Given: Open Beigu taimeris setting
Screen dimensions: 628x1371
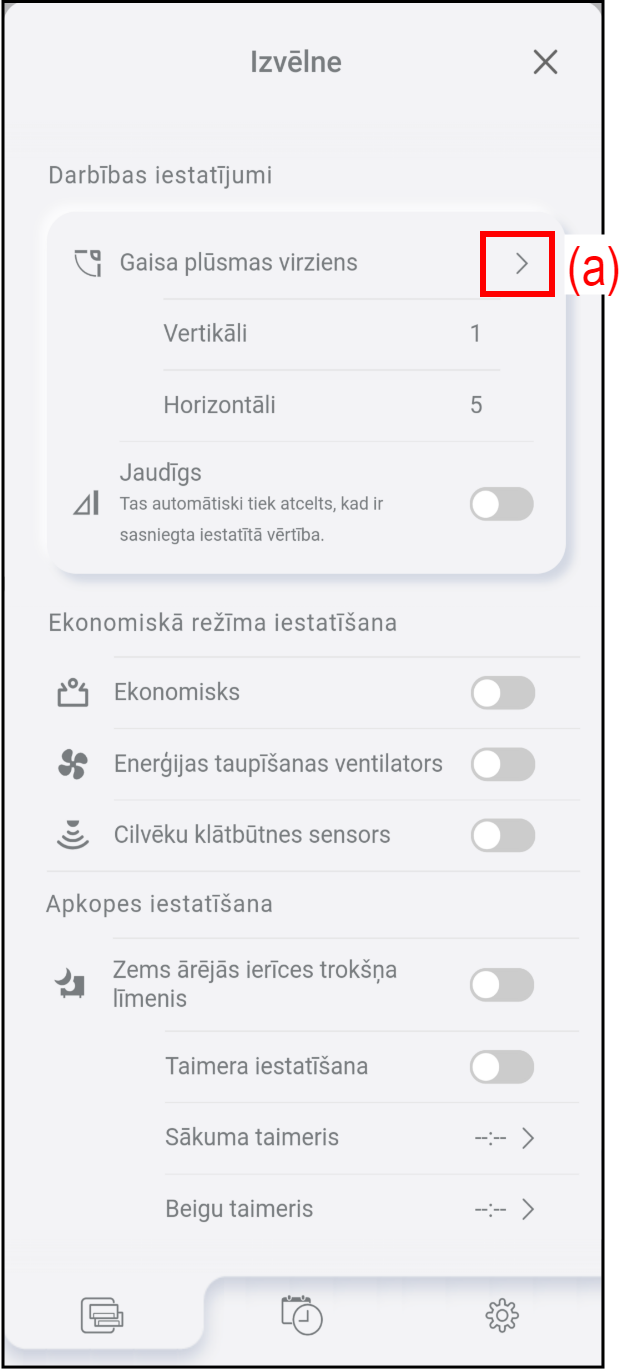Looking at the screenshot, I should [527, 1210].
